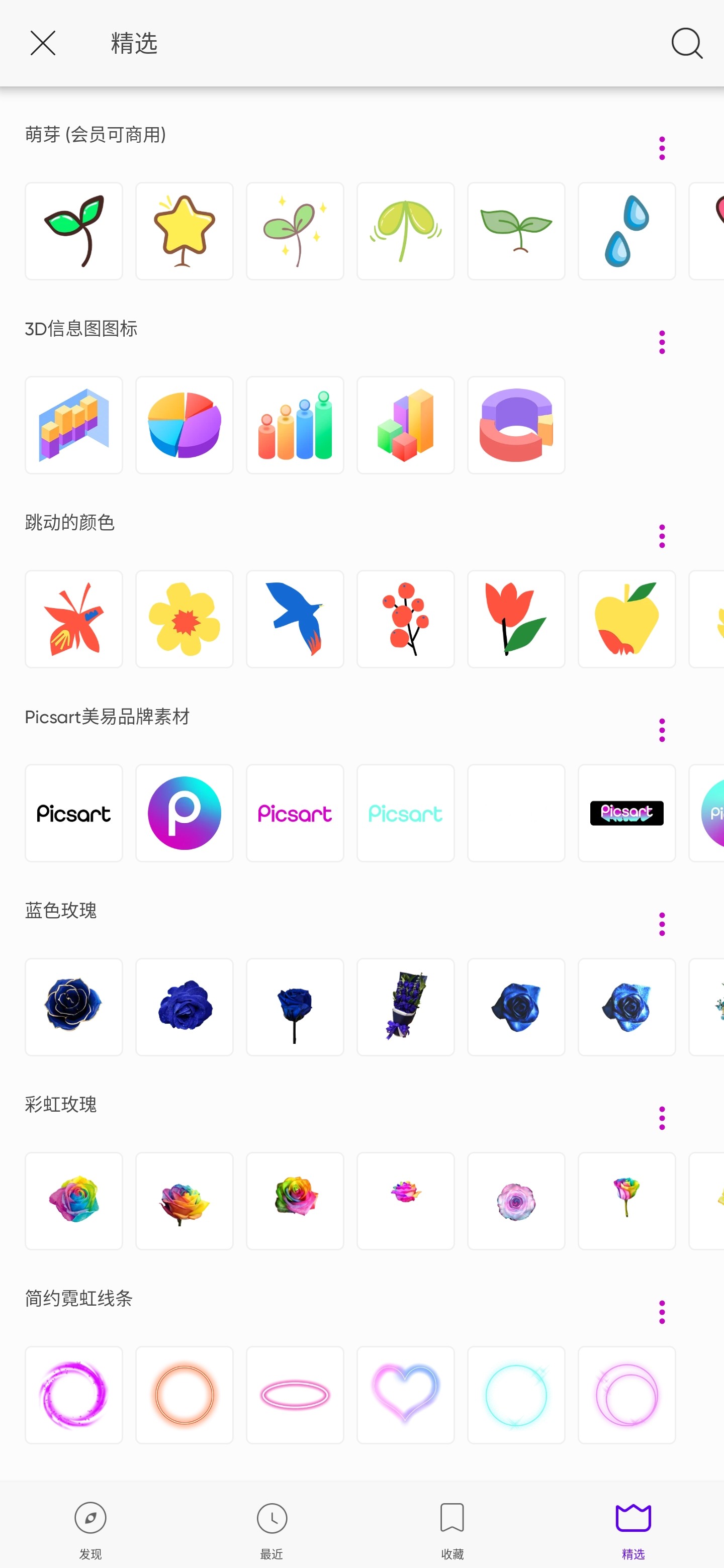Viewport: 724px width, 1568px height.
Task: Open more options for Picsart美易品牌素材
Action: coord(662,730)
